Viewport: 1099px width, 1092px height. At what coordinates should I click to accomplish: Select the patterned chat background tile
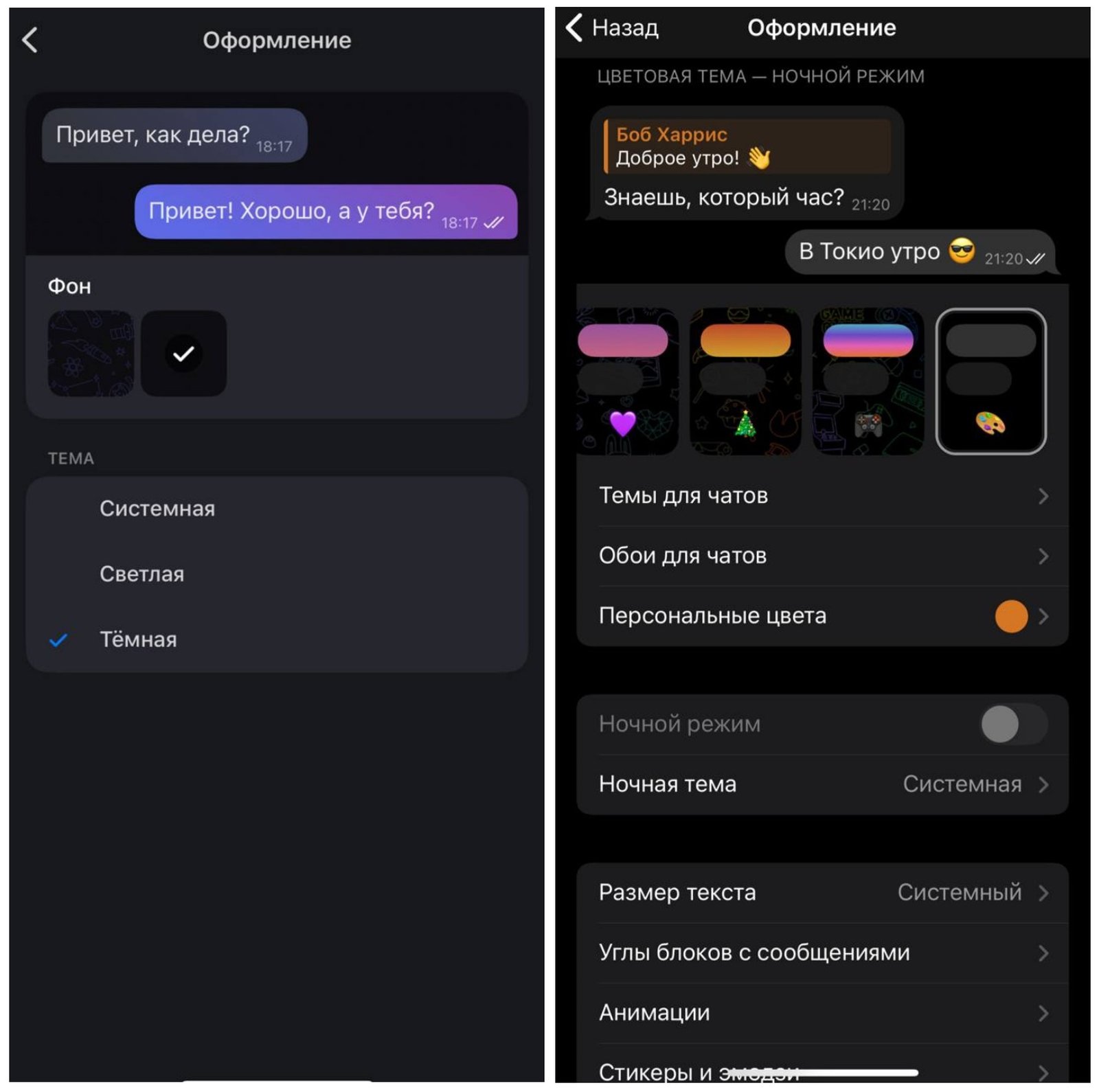(91, 353)
